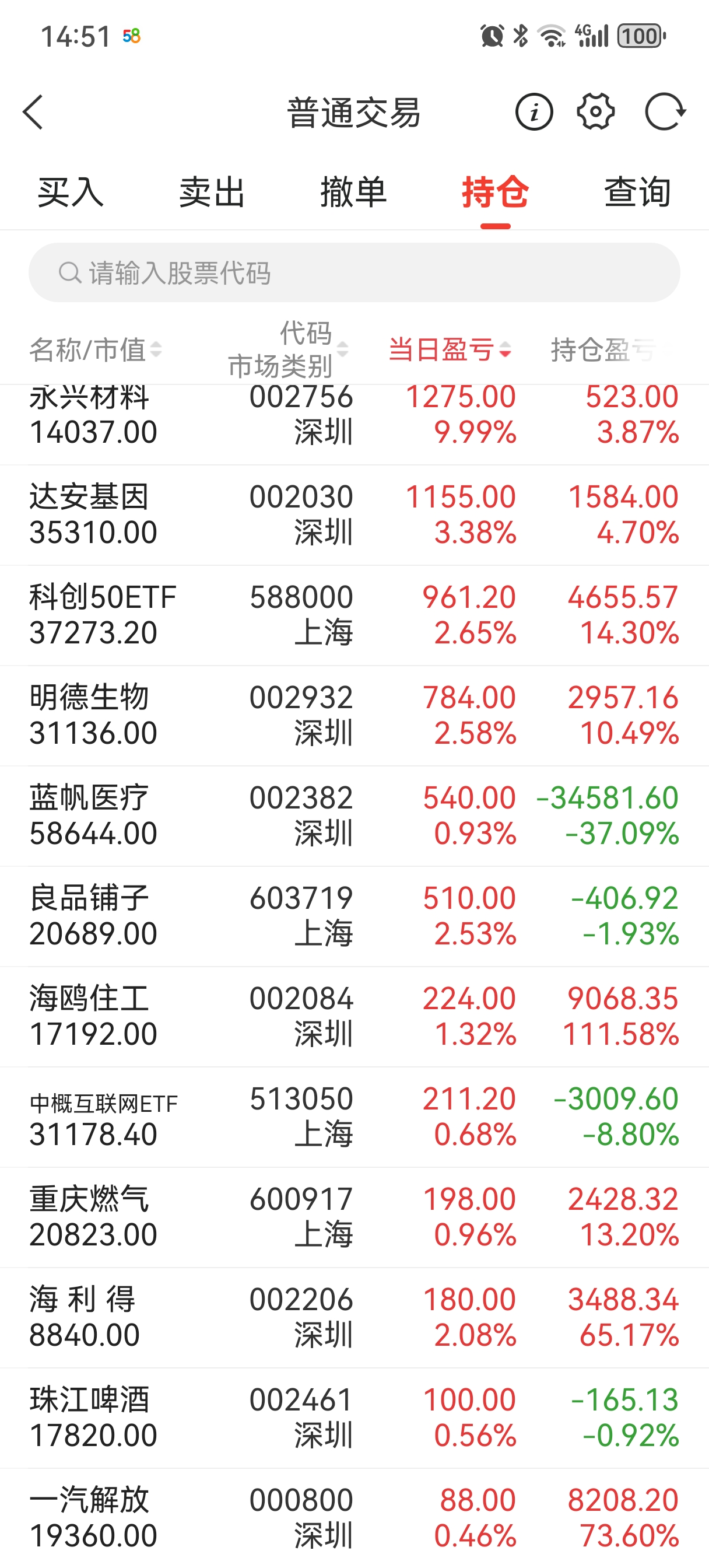View the 重庆燃气 position details

[x=354, y=1217]
